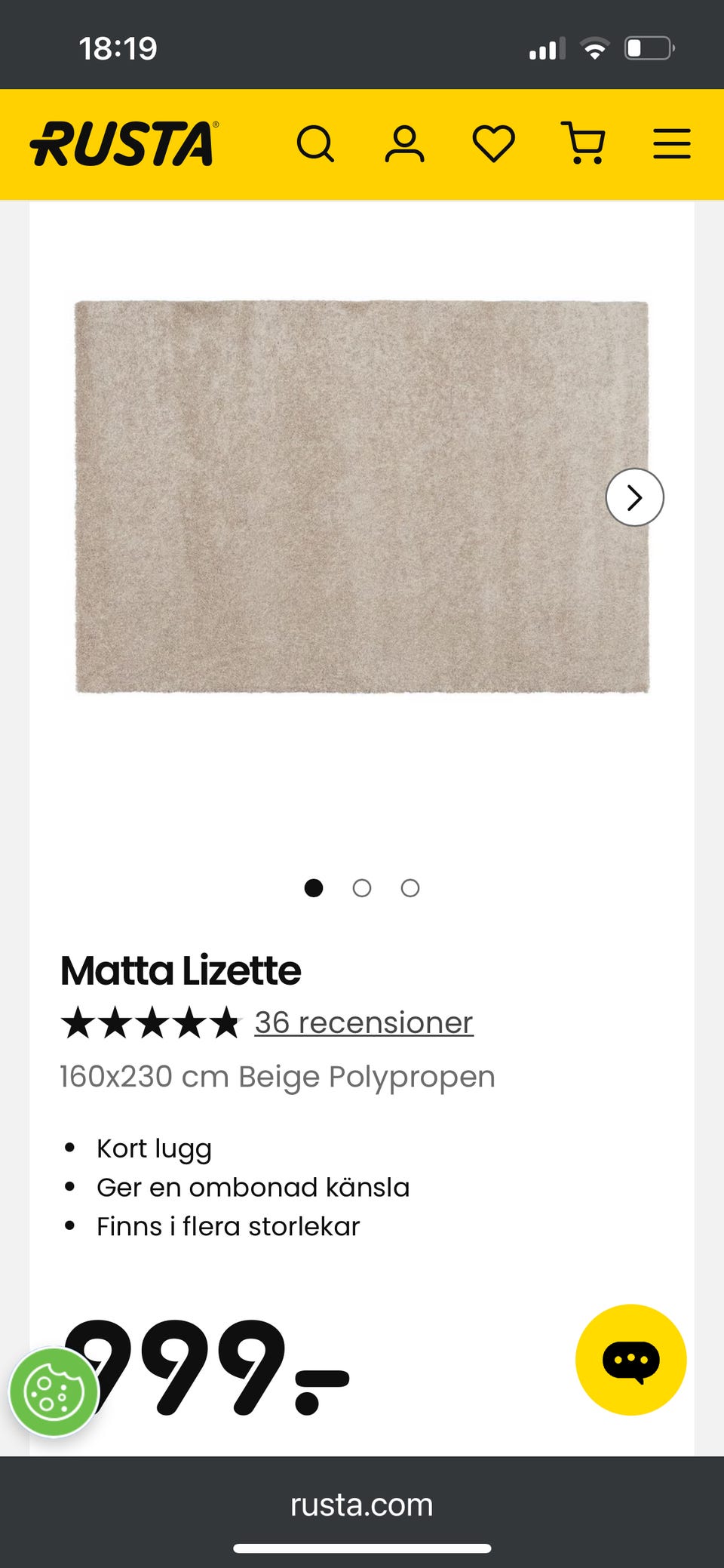Select the first carousel dot indicator
724x1568 pixels.
pos(314,888)
